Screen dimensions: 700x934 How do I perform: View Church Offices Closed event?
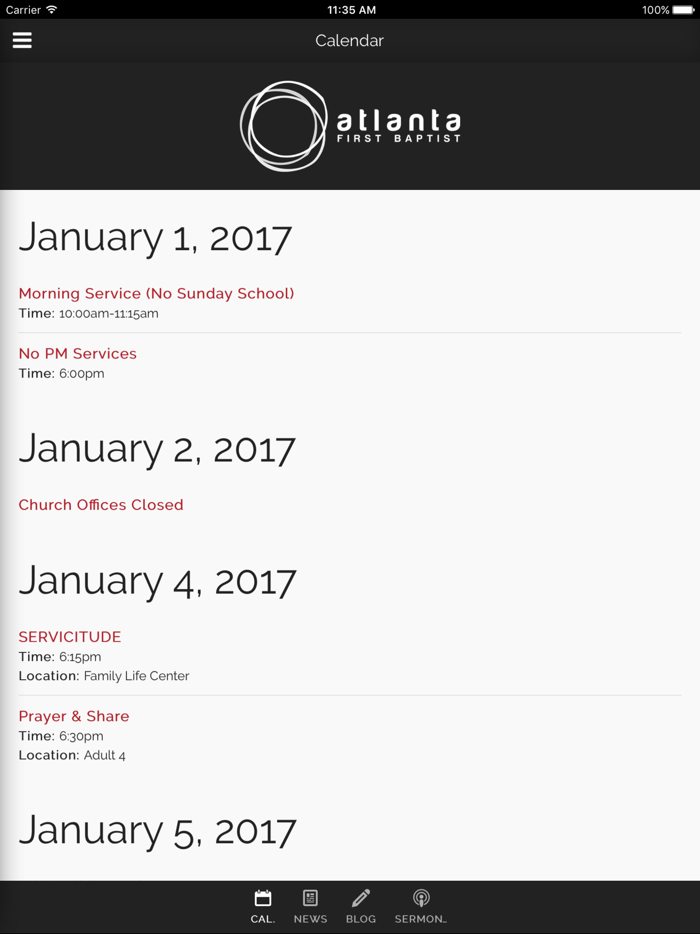101,505
